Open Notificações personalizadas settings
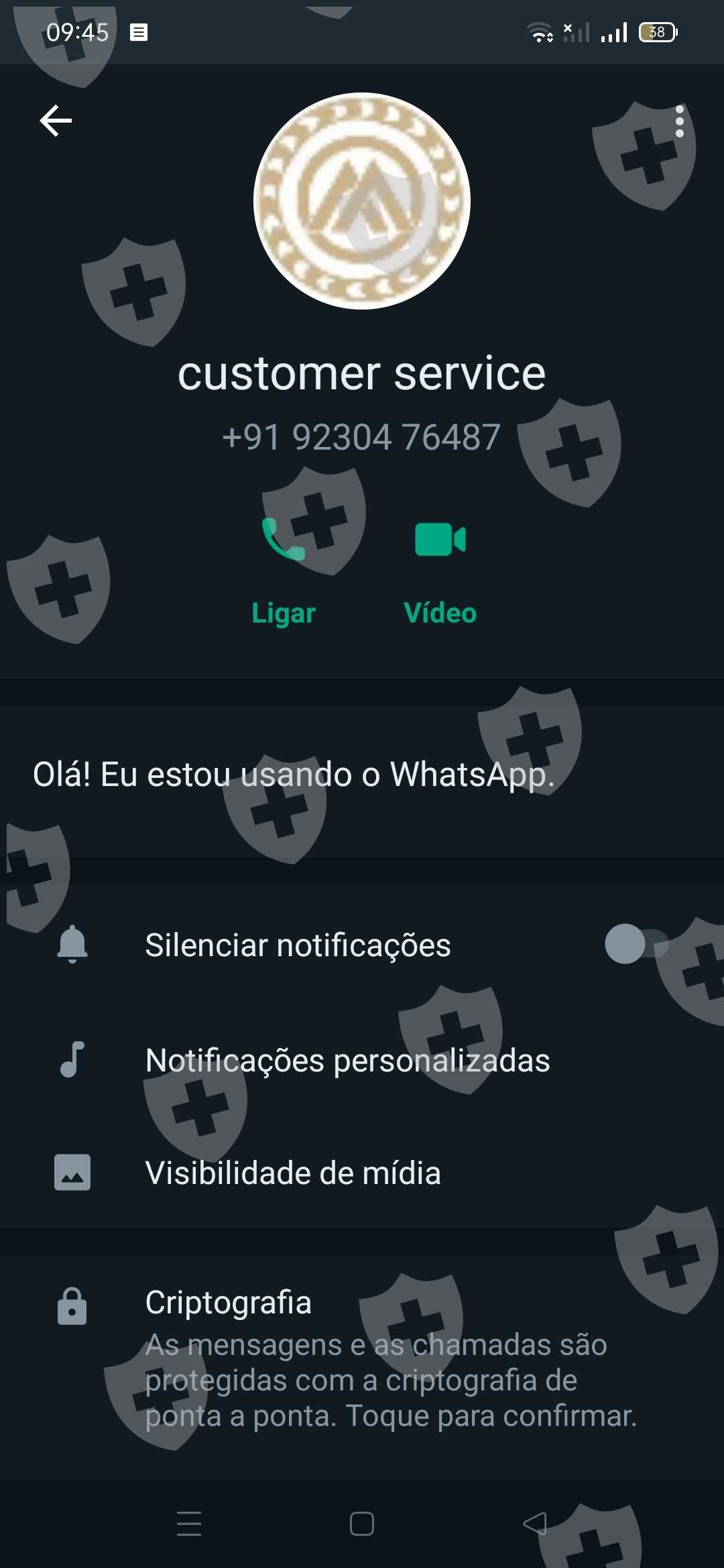The height and width of the screenshot is (1568, 724). (x=347, y=1060)
